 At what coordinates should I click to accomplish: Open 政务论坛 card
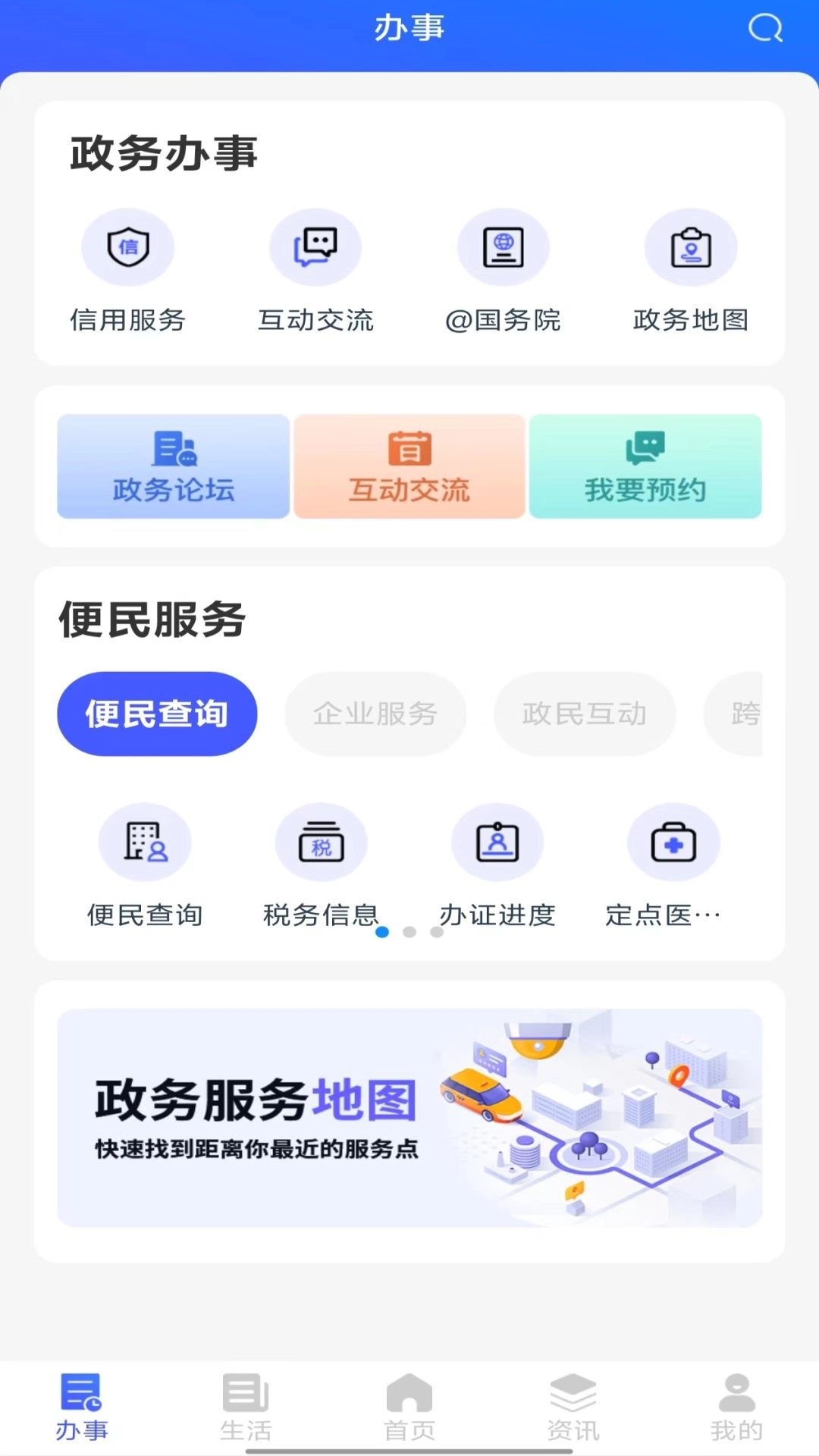click(x=172, y=466)
